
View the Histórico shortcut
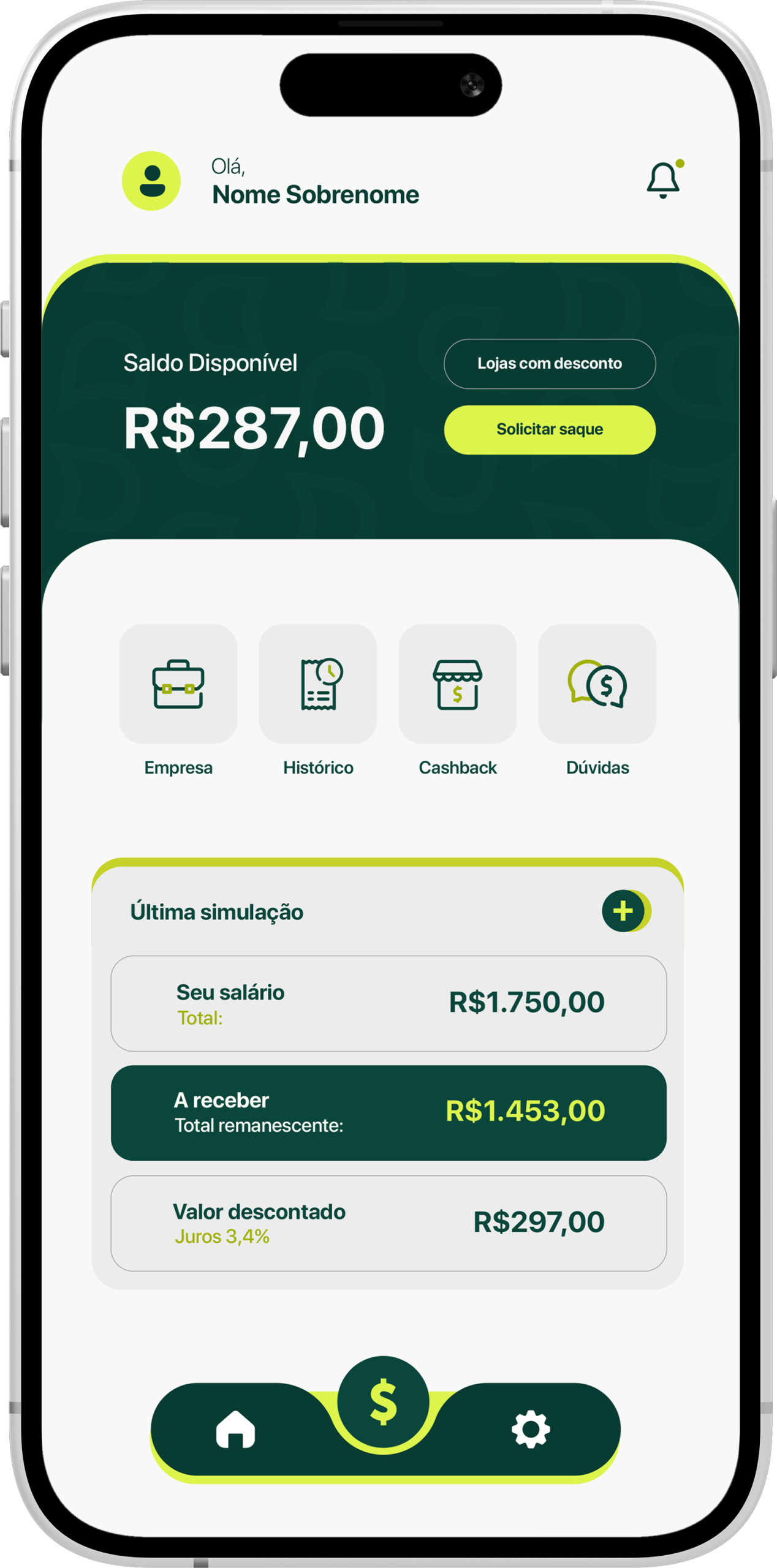tap(317, 684)
